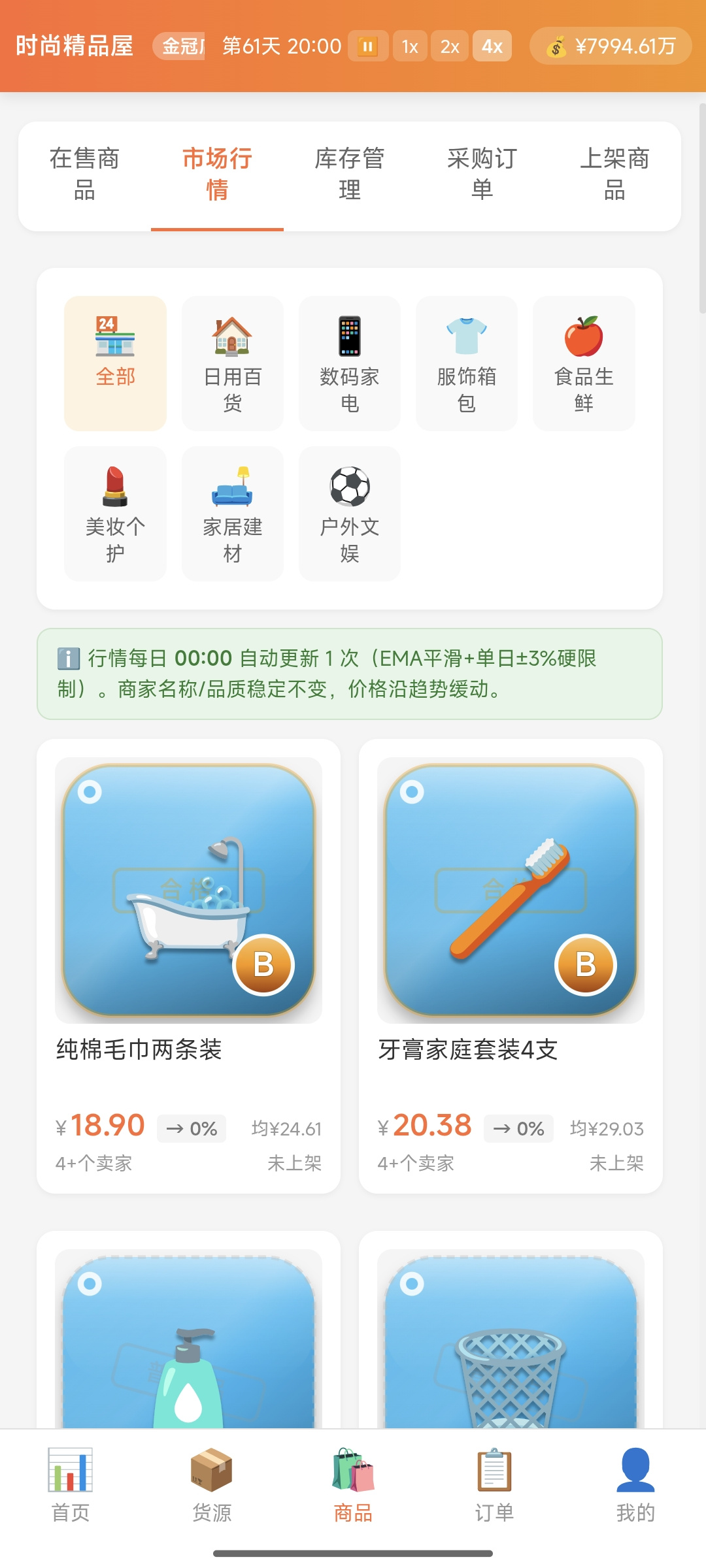Viewport: 706px width, 1568px height.
Task: Filter by 日用百货 category
Action: point(233,363)
